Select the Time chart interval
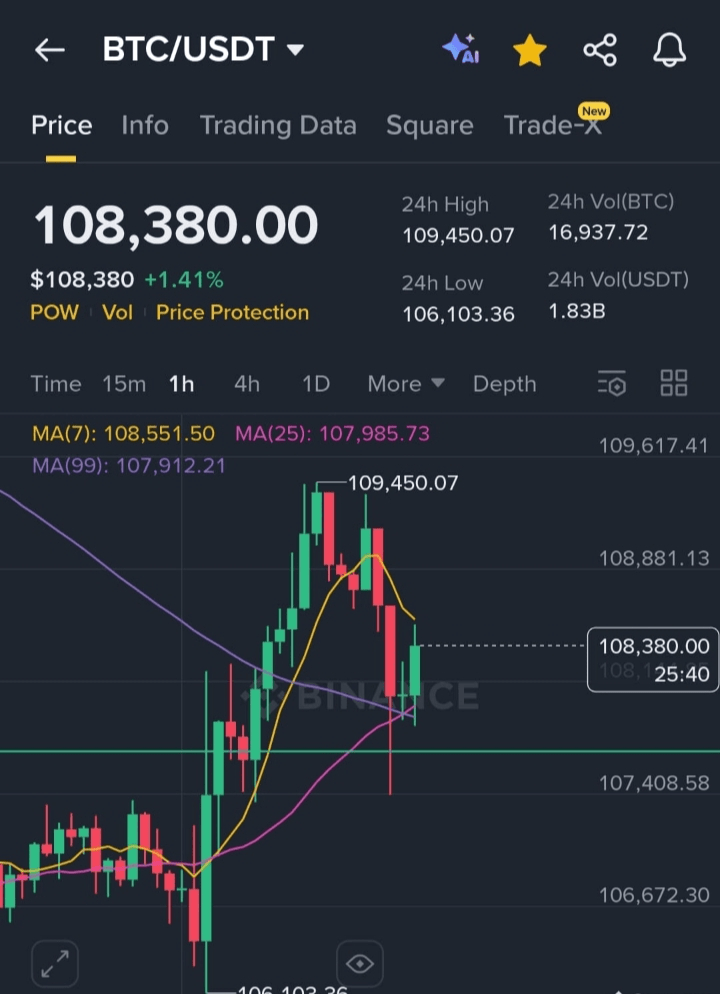Image resolution: width=720 pixels, height=994 pixels. 56,384
